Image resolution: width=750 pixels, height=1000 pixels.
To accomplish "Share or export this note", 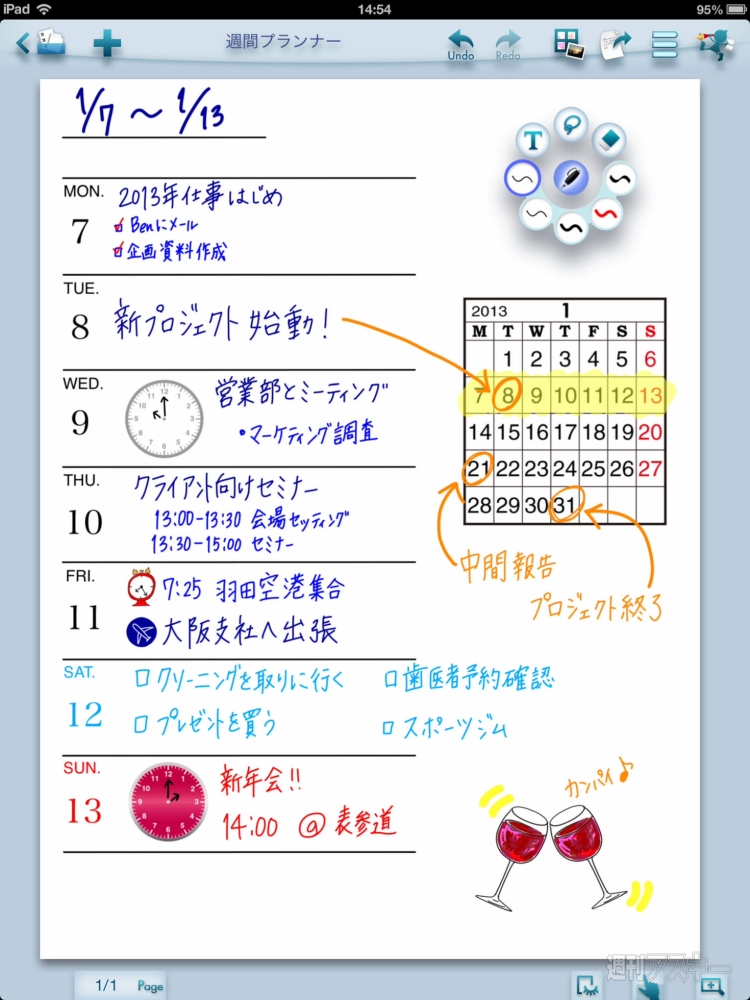I will [616, 43].
